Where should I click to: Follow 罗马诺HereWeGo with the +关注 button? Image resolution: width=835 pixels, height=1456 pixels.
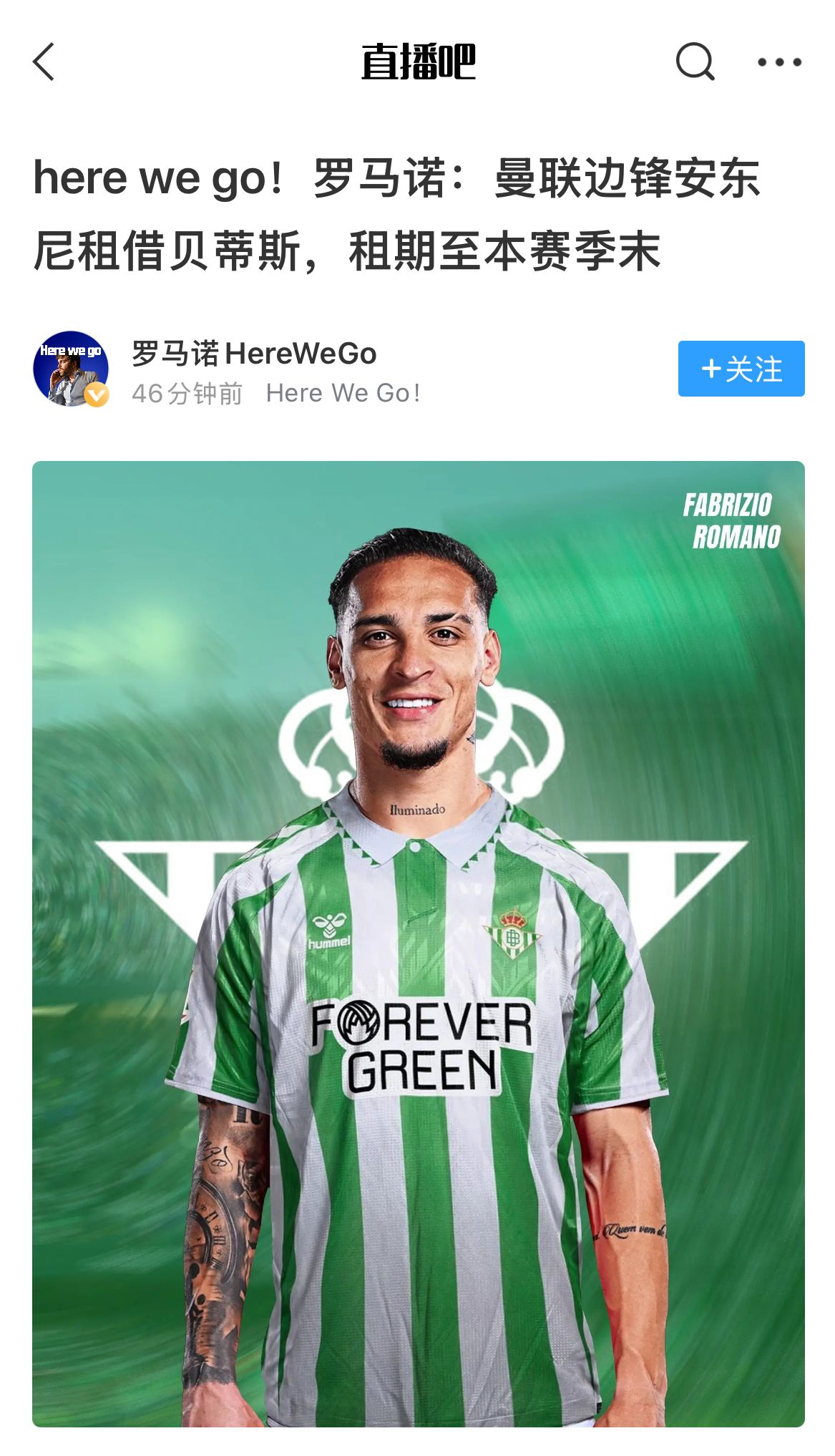741,369
